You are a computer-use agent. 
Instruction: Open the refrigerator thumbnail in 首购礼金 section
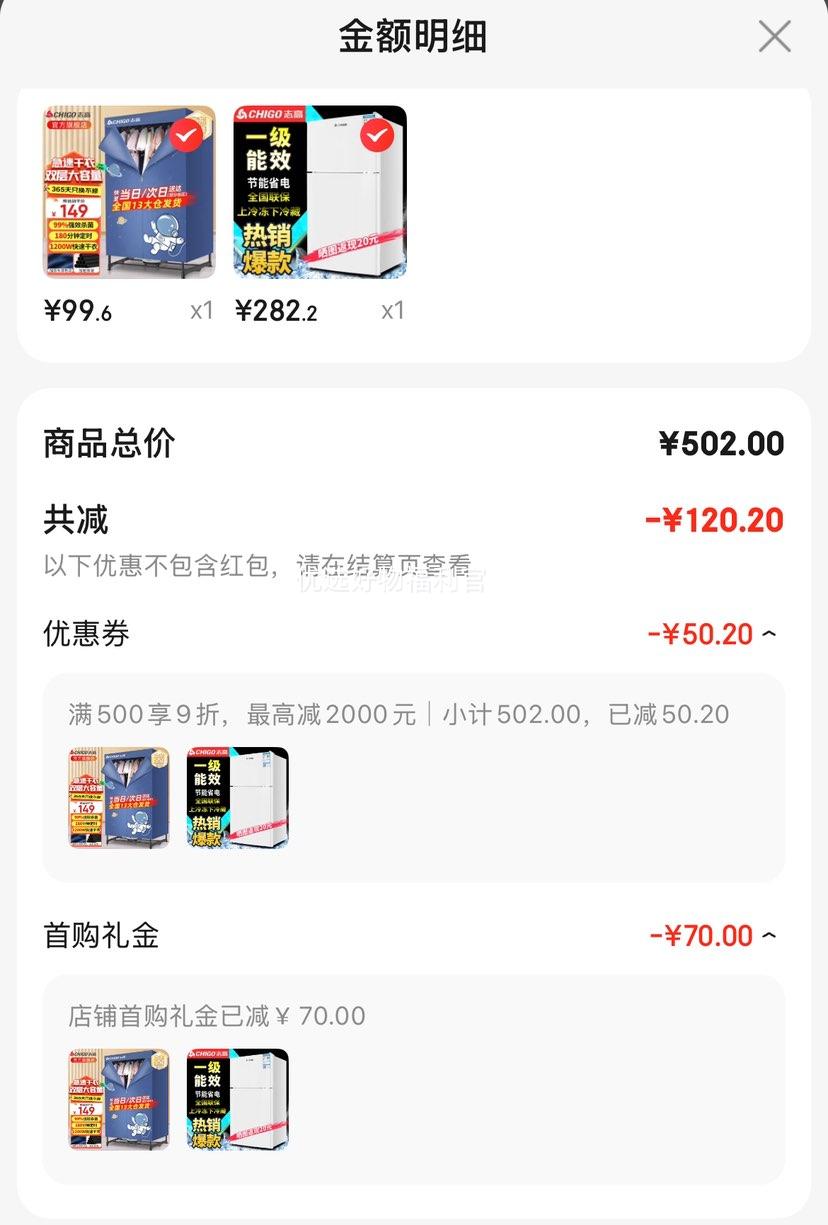pos(236,1097)
